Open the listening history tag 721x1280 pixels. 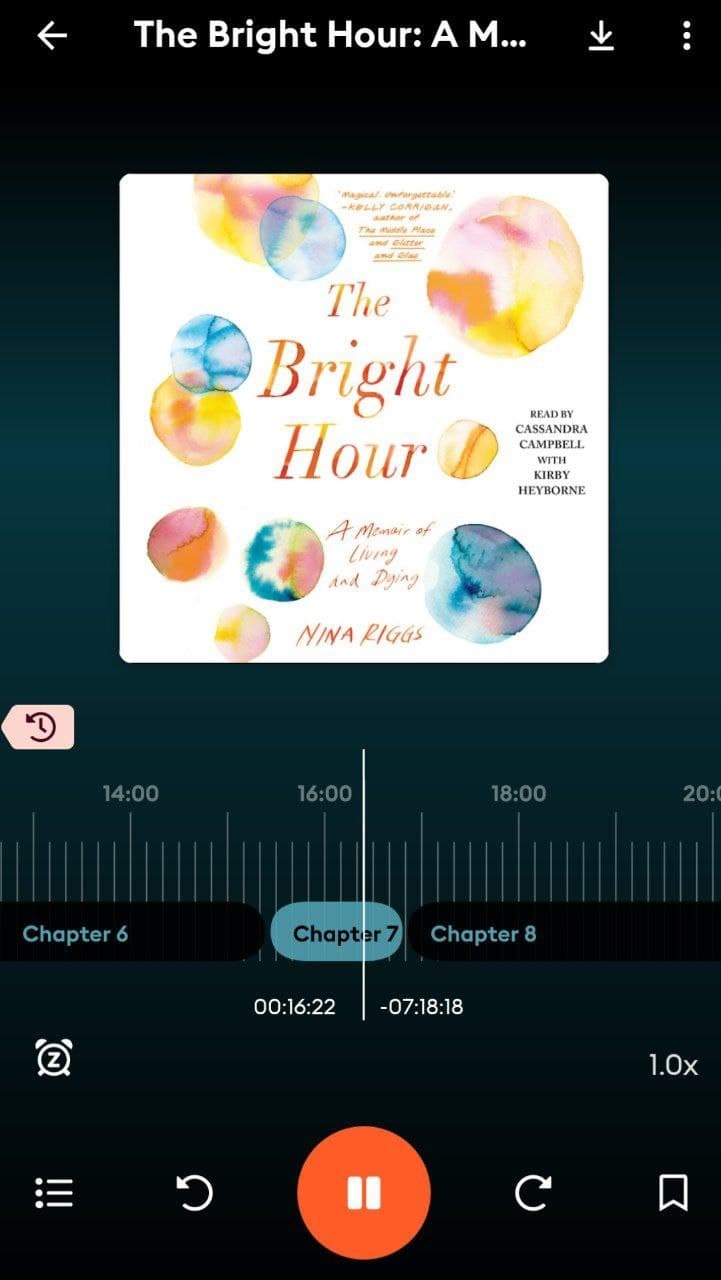coord(38,727)
